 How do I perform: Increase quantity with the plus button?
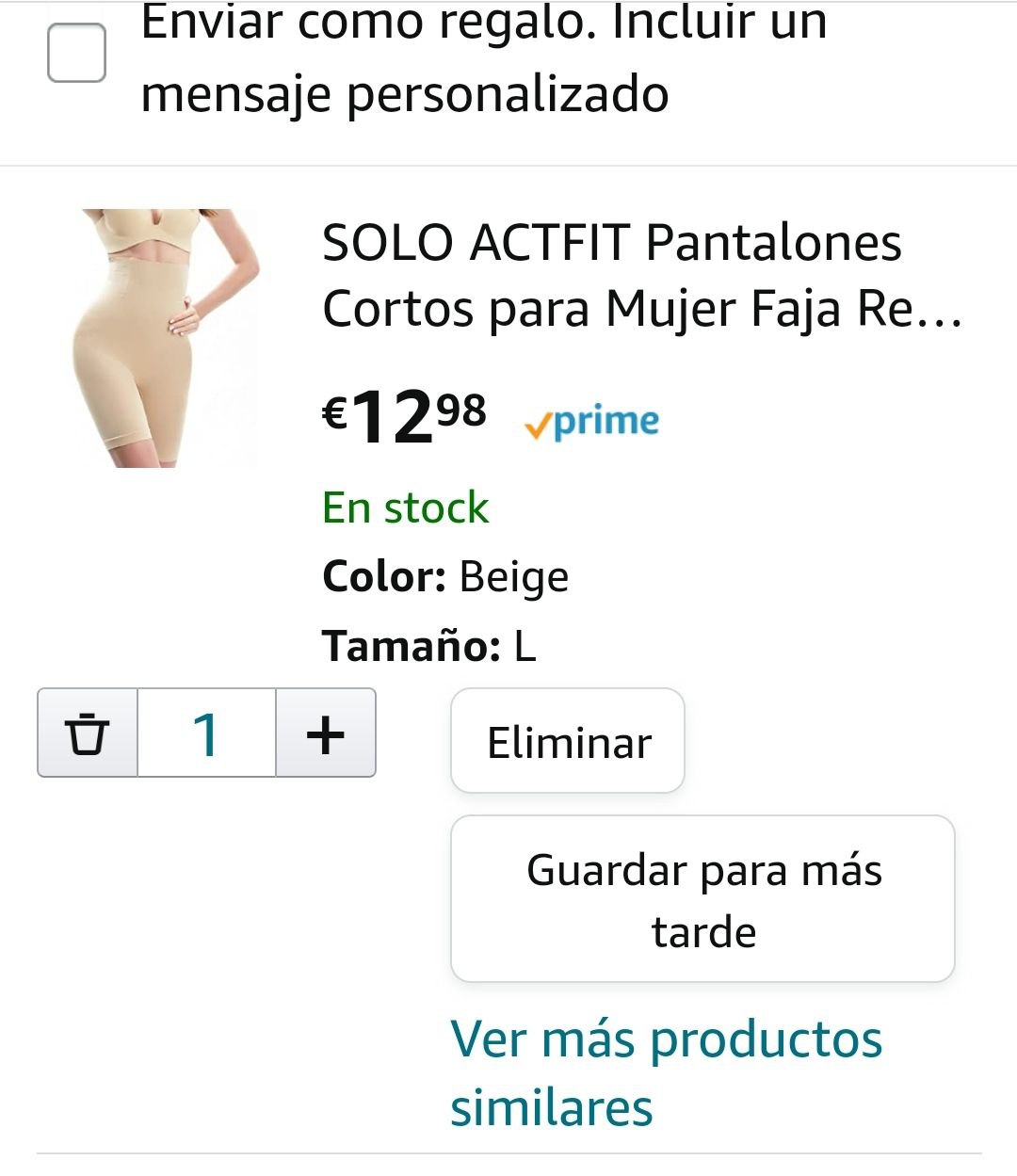click(x=326, y=733)
